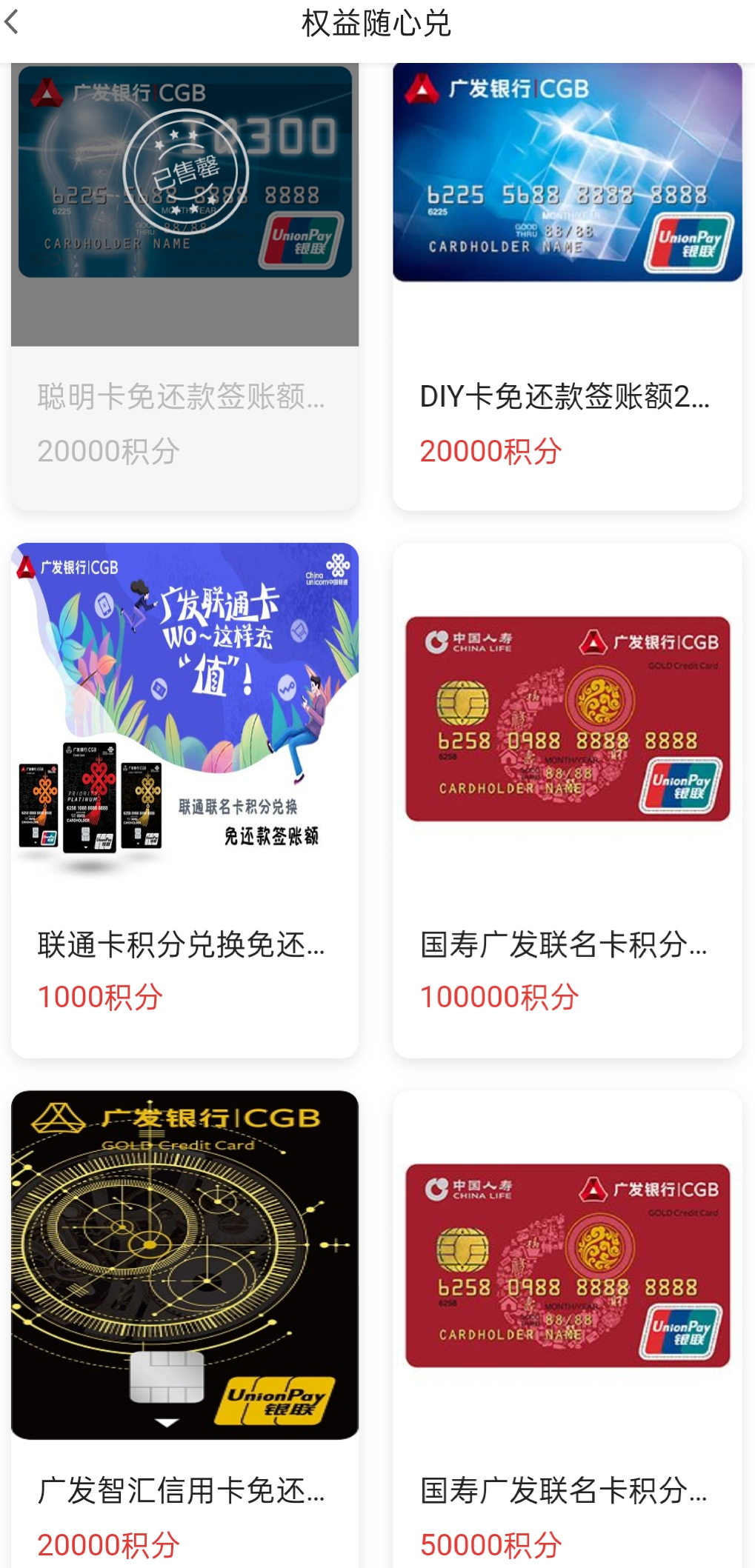Open the 国寿广发联名卡积分 title beside 100000积分

[563, 944]
